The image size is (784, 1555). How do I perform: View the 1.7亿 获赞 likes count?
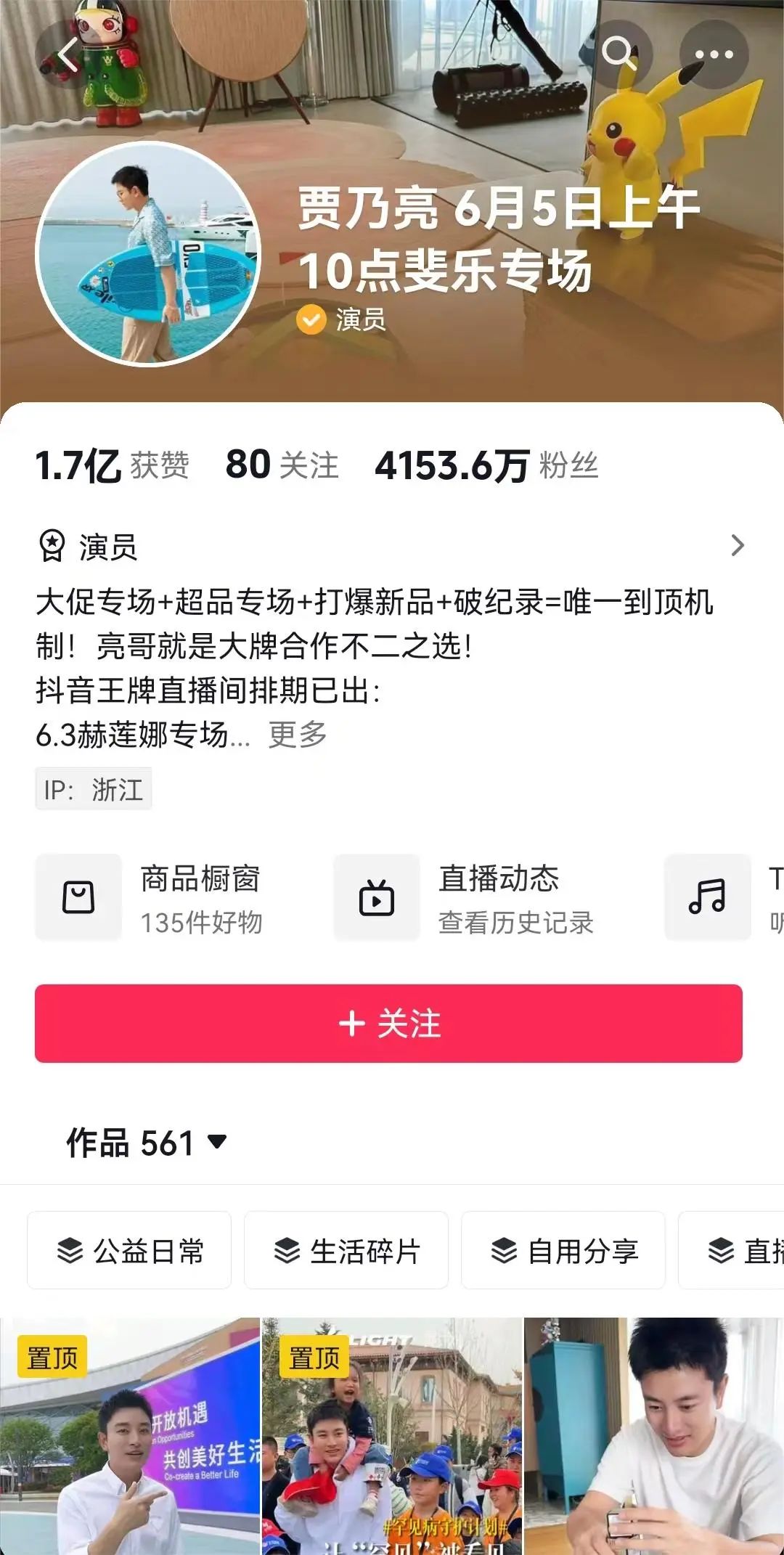click(113, 465)
